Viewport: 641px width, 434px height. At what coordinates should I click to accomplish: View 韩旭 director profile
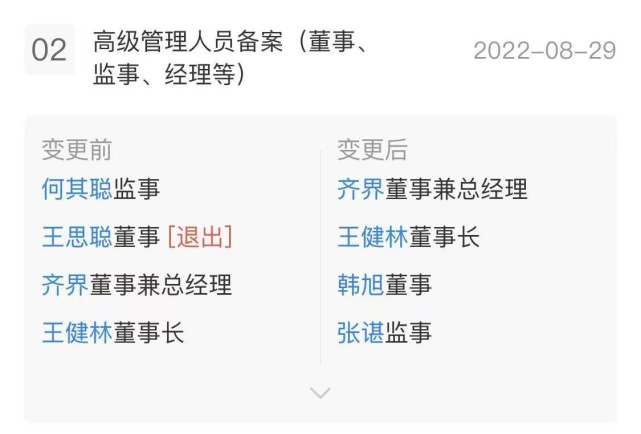pyautogui.click(x=360, y=285)
